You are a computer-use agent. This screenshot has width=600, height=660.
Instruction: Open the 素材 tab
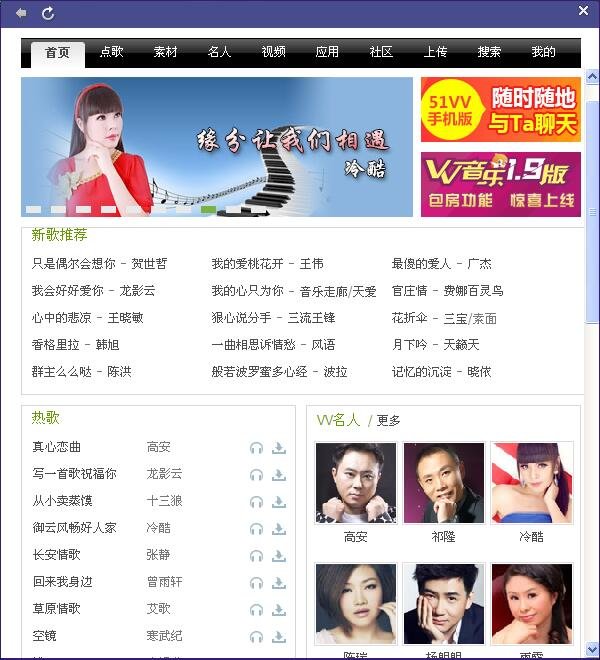(x=166, y=52)
